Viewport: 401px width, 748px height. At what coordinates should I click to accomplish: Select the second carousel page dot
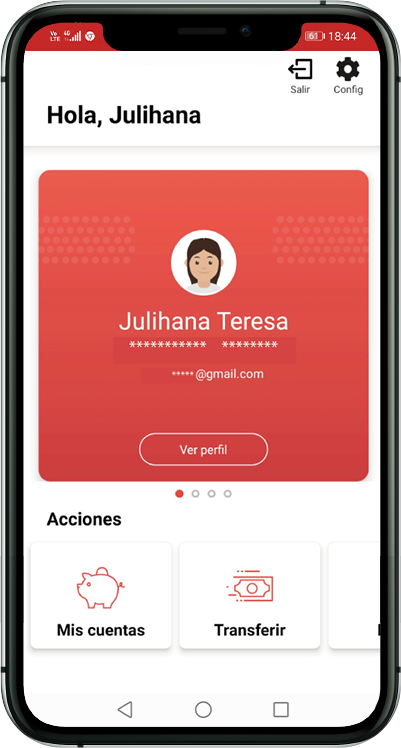195,494
